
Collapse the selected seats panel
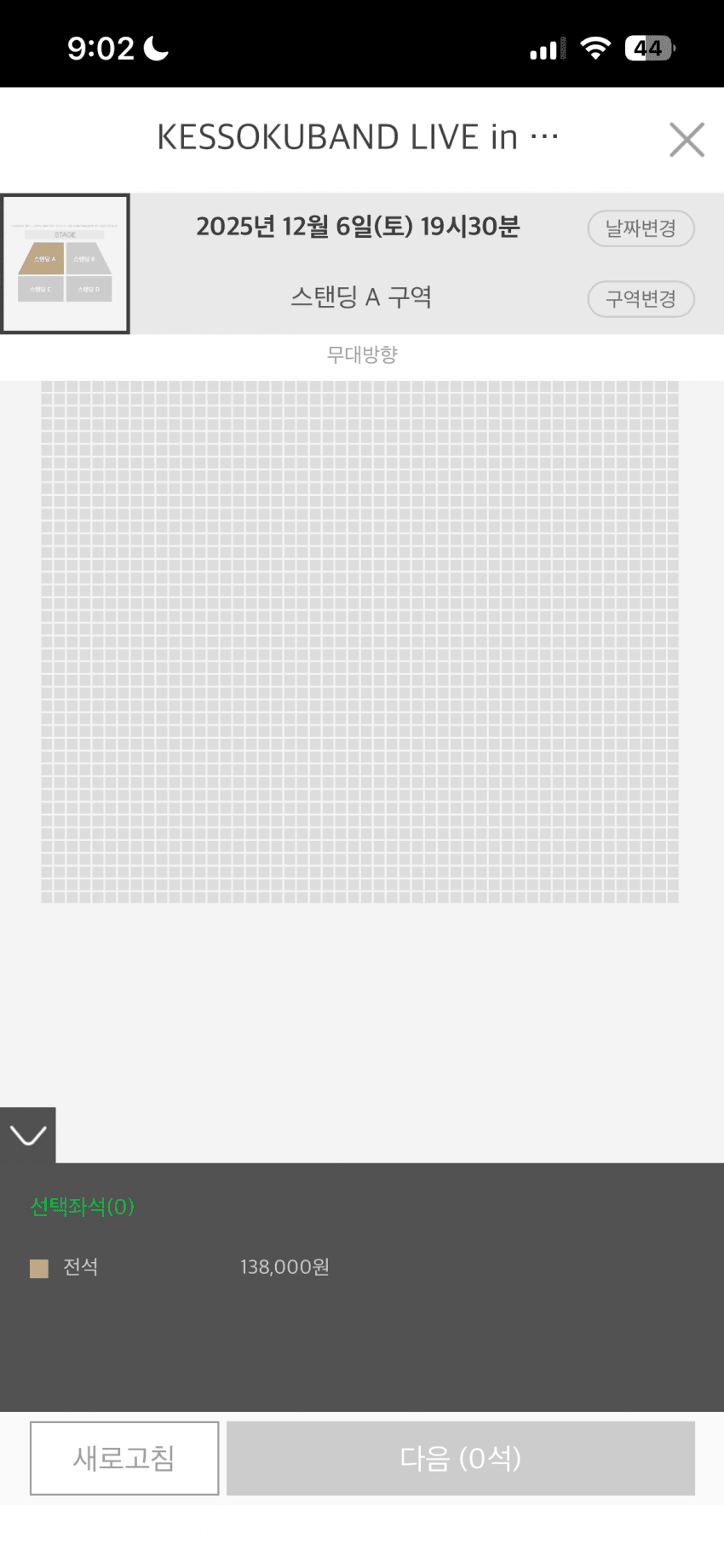pos(28,1135)
